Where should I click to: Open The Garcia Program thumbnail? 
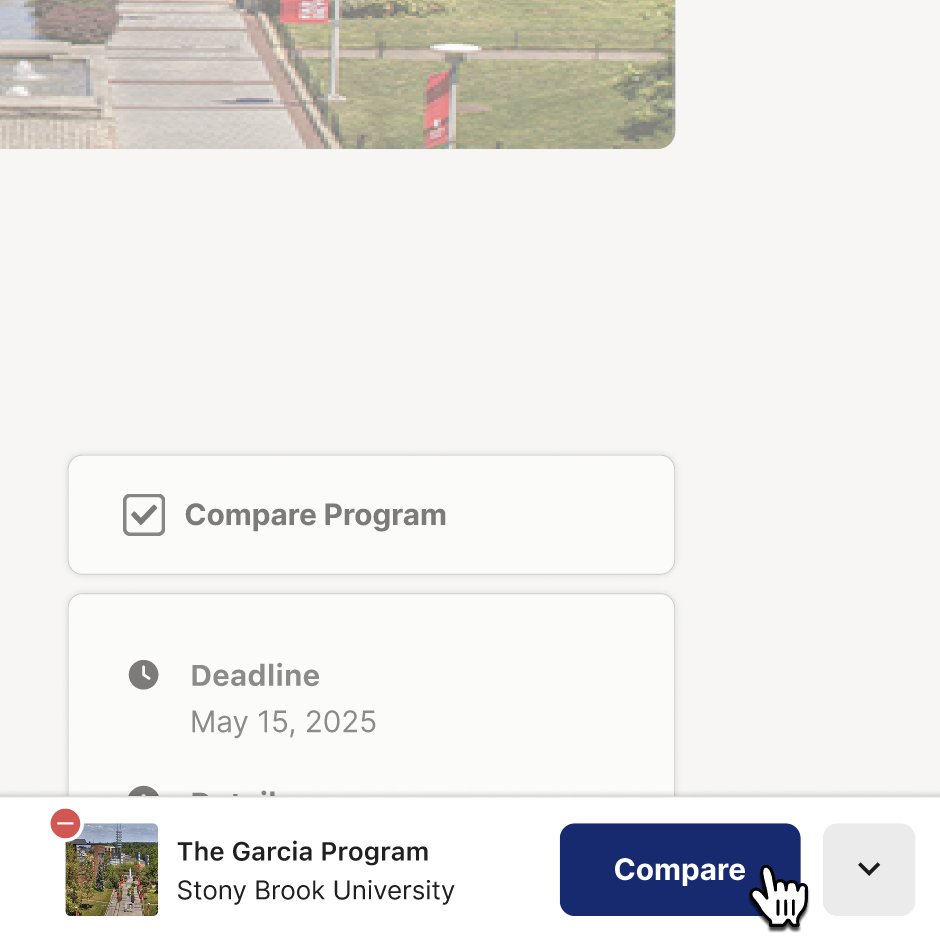(113, 872)
